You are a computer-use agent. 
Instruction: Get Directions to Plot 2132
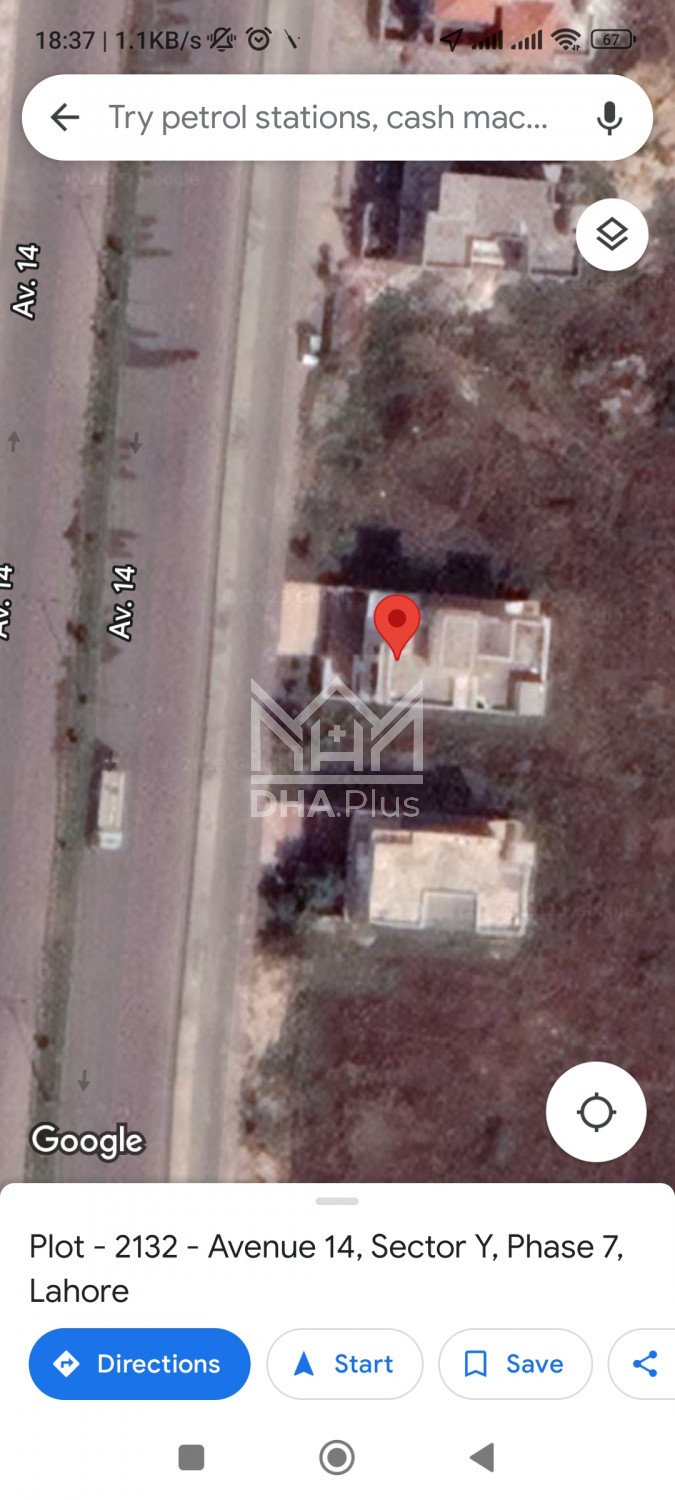140,1364
